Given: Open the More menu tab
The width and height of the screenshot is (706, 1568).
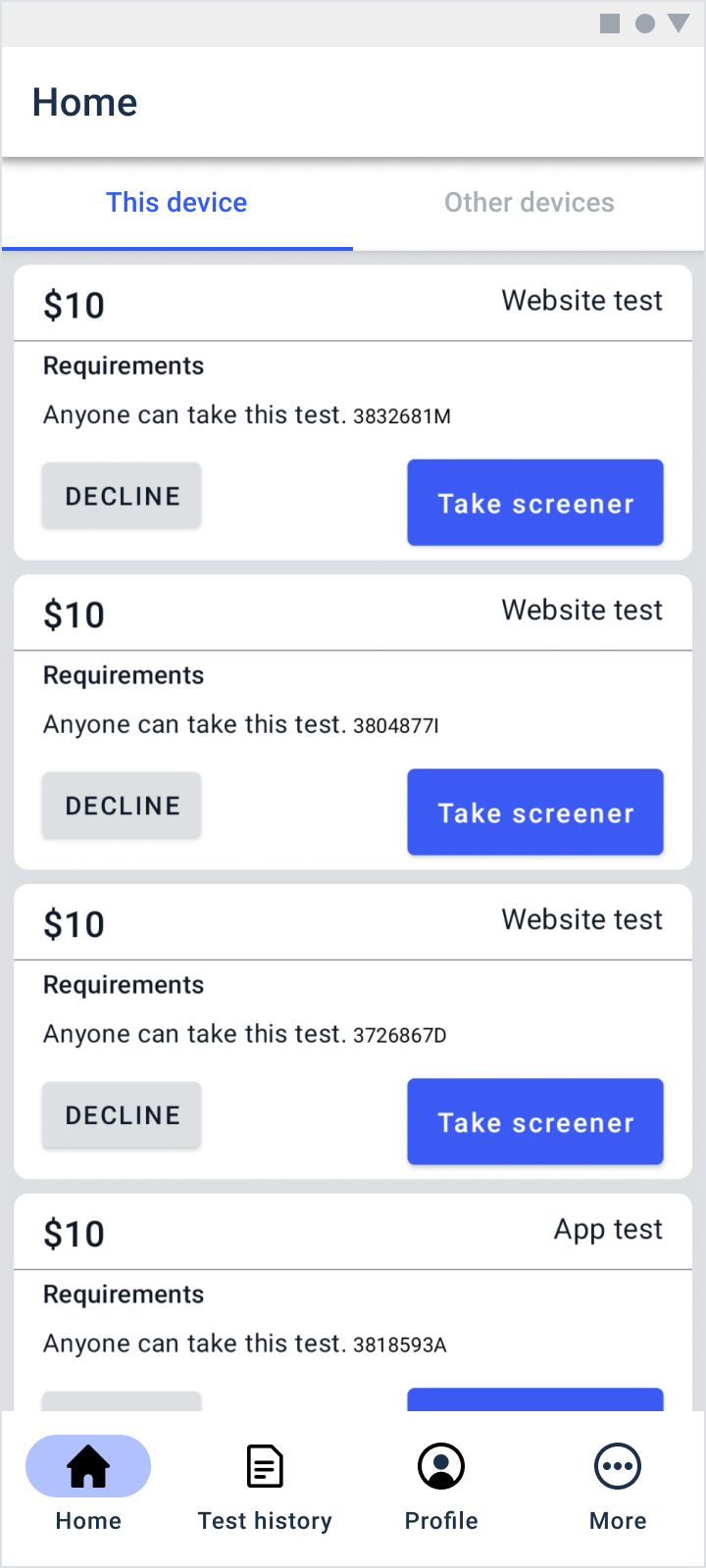Looking at the screenshot, I should [x=618, y=1487].
